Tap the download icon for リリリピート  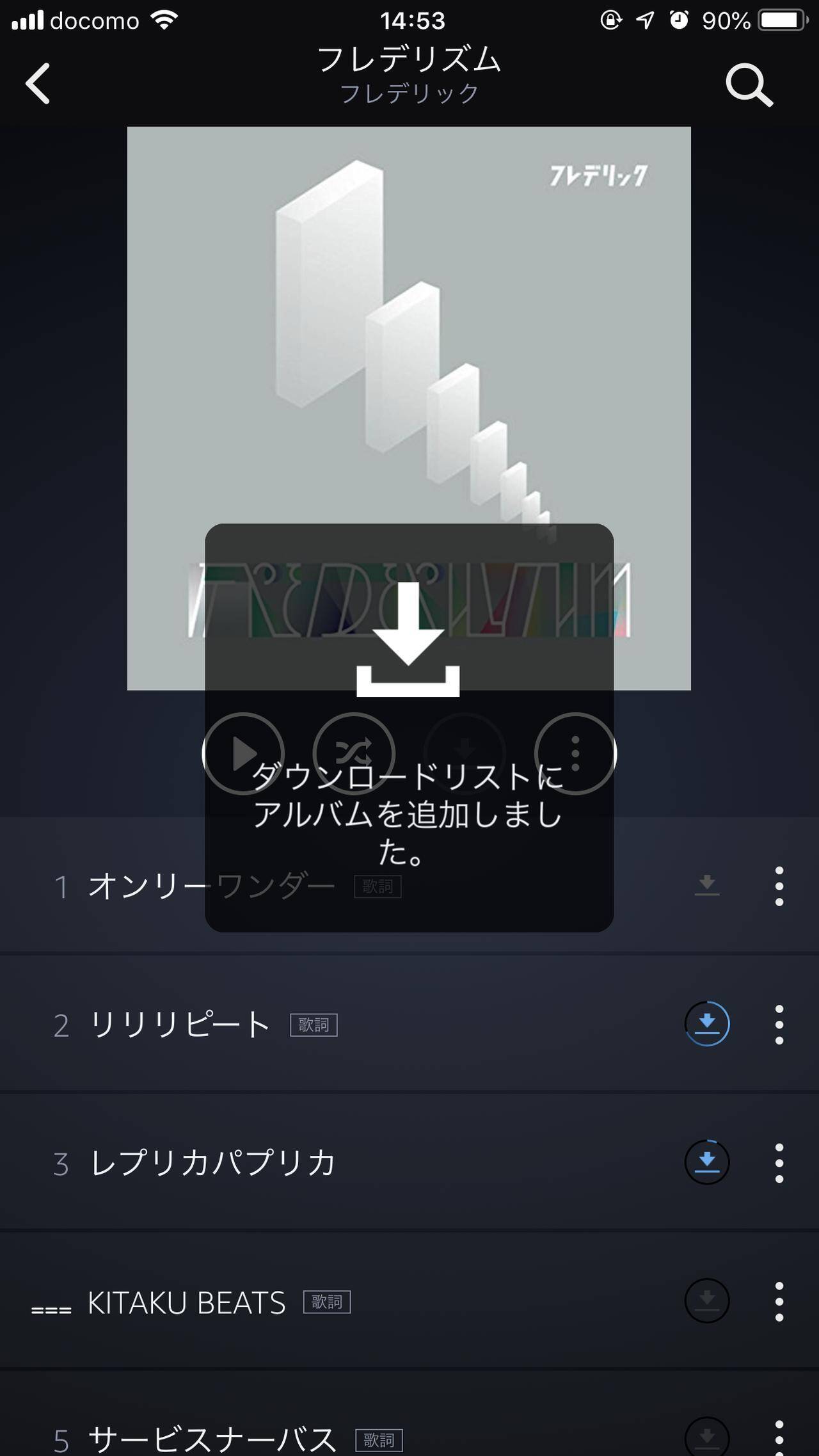pyautogui.click(x=707, y=1024)
